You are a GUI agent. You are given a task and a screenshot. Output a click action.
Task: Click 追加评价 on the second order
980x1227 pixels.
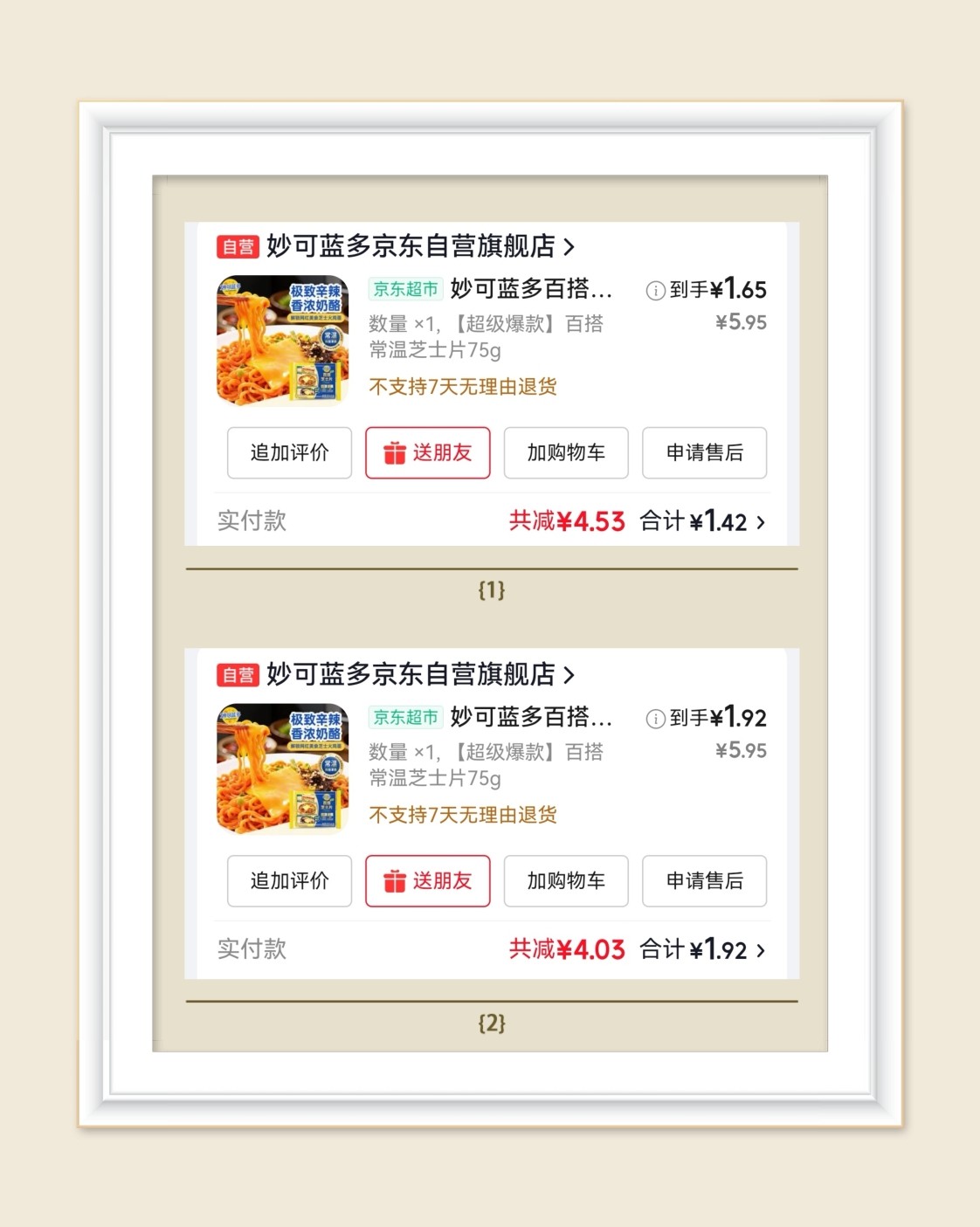[289, 881]
